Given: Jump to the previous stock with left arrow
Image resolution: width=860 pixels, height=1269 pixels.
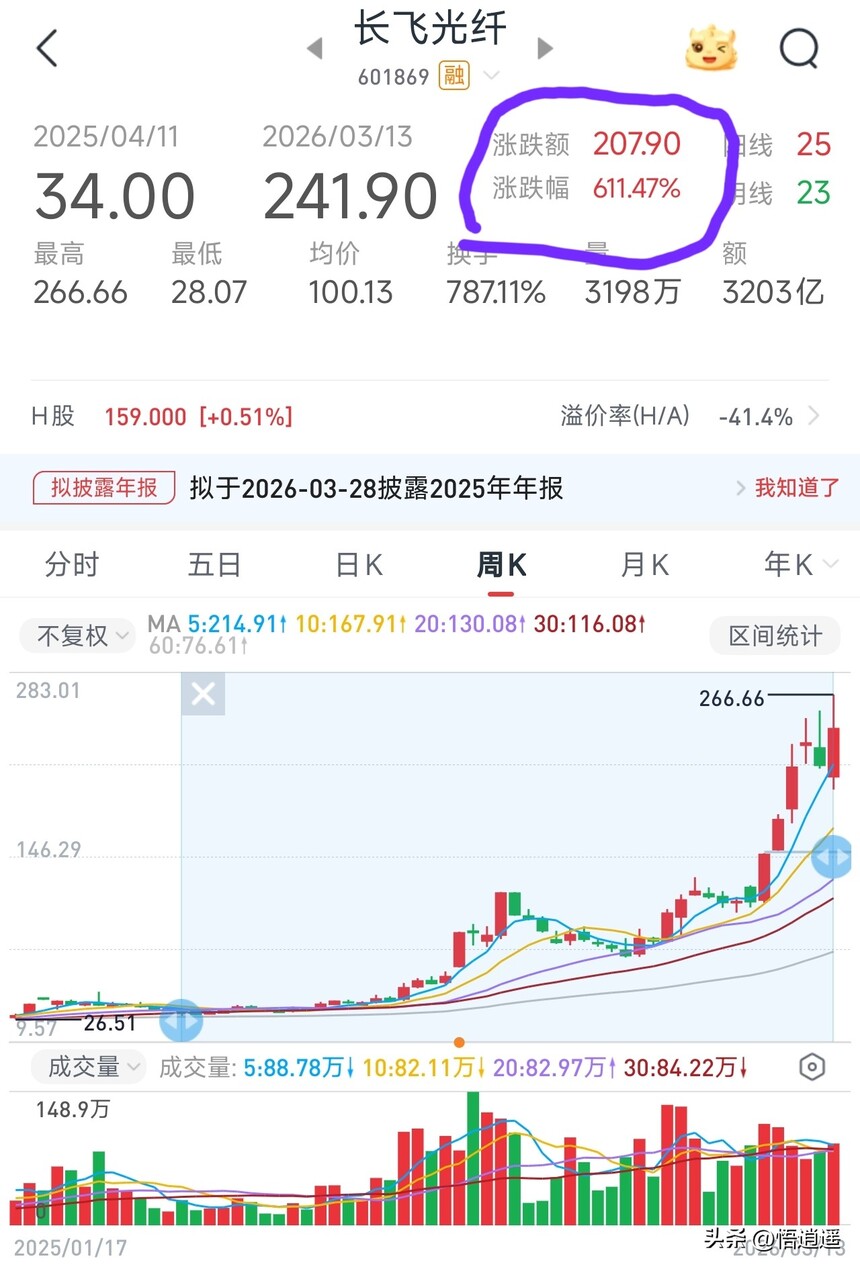Looking at the screenshot, I should point(315,48).
